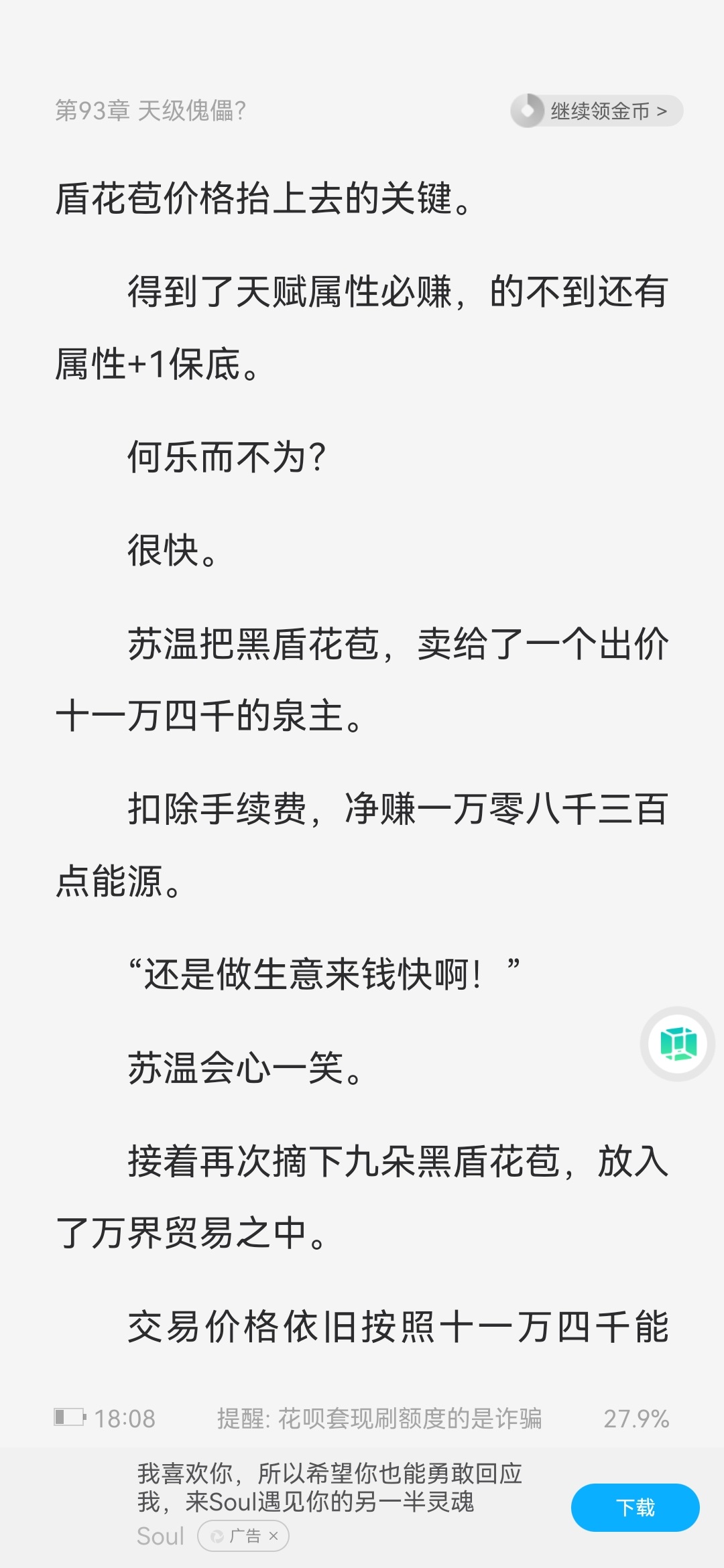Open the Soul ad text banner

click(x=328, y=1488)
